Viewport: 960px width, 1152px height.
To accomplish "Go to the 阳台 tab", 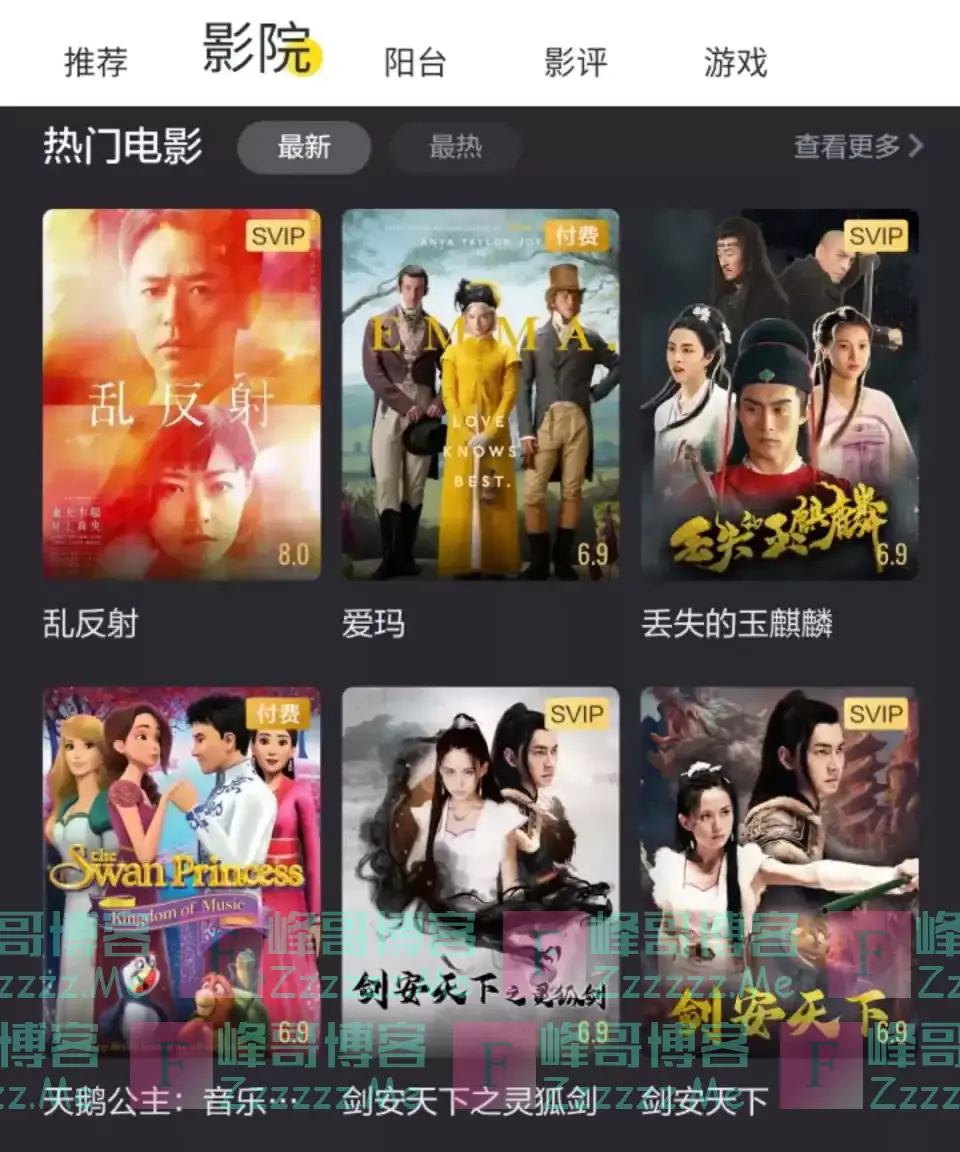I will tap(415, 62).
